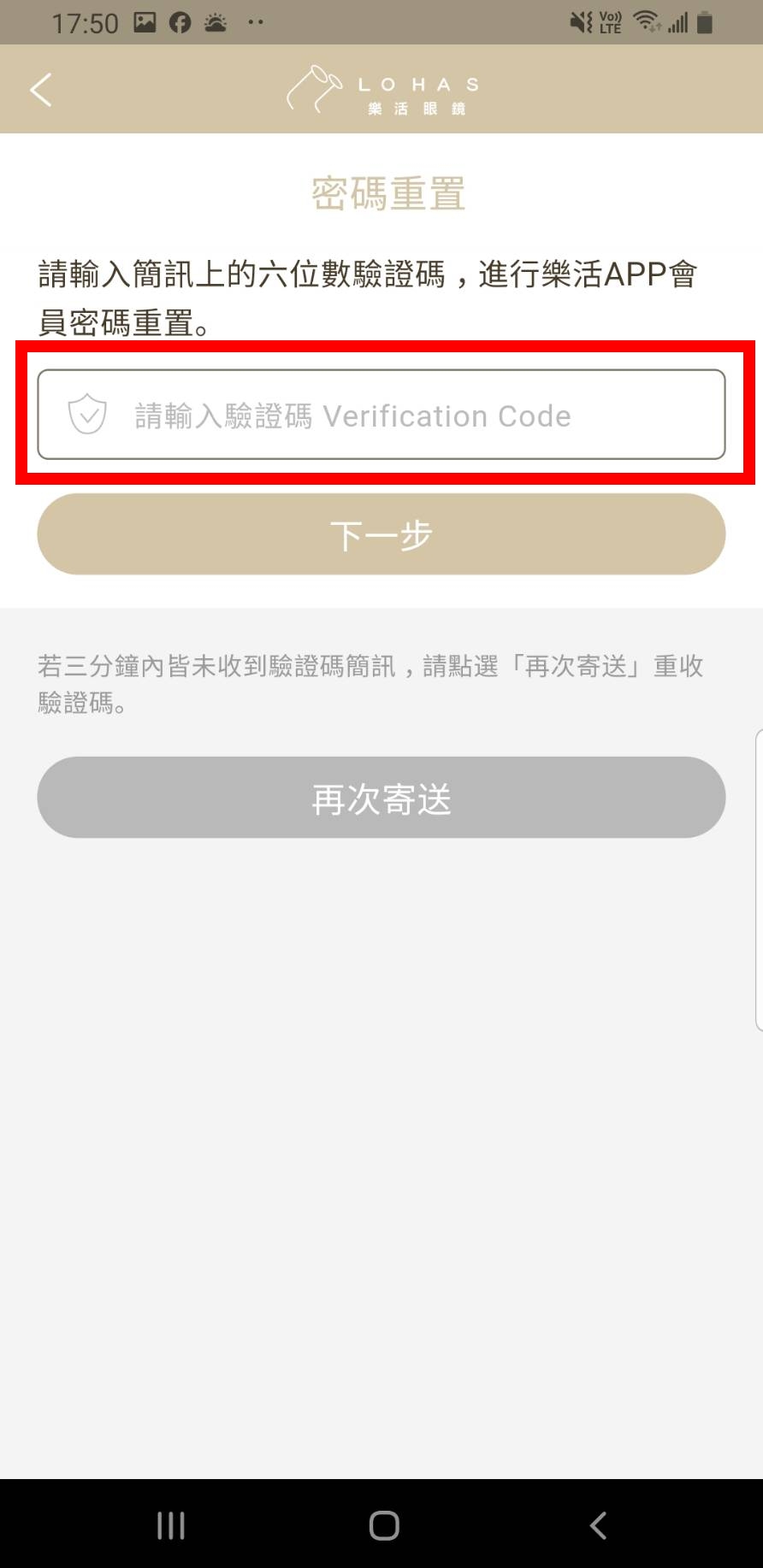Focus the Verification Code input field
This screenshot has height=1568, width=763.
click(381, 416)
